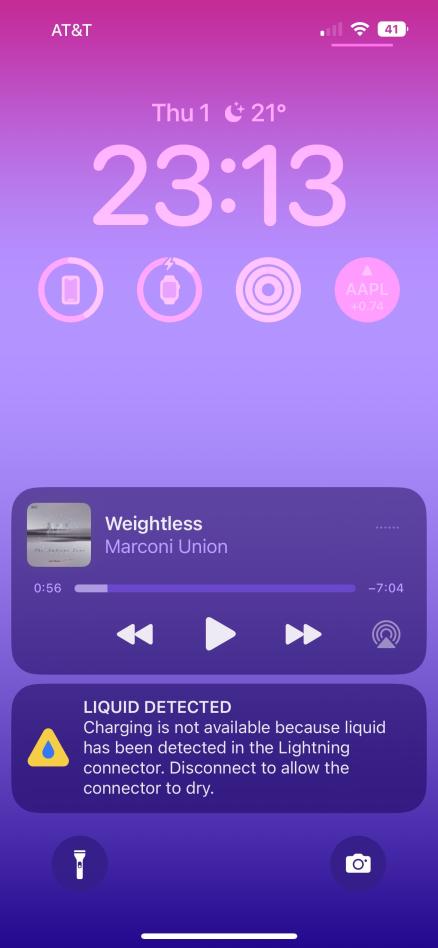The width and height of the screenshot is (438, 948).
Task: Open the camera shortcut
Action: 358,863
